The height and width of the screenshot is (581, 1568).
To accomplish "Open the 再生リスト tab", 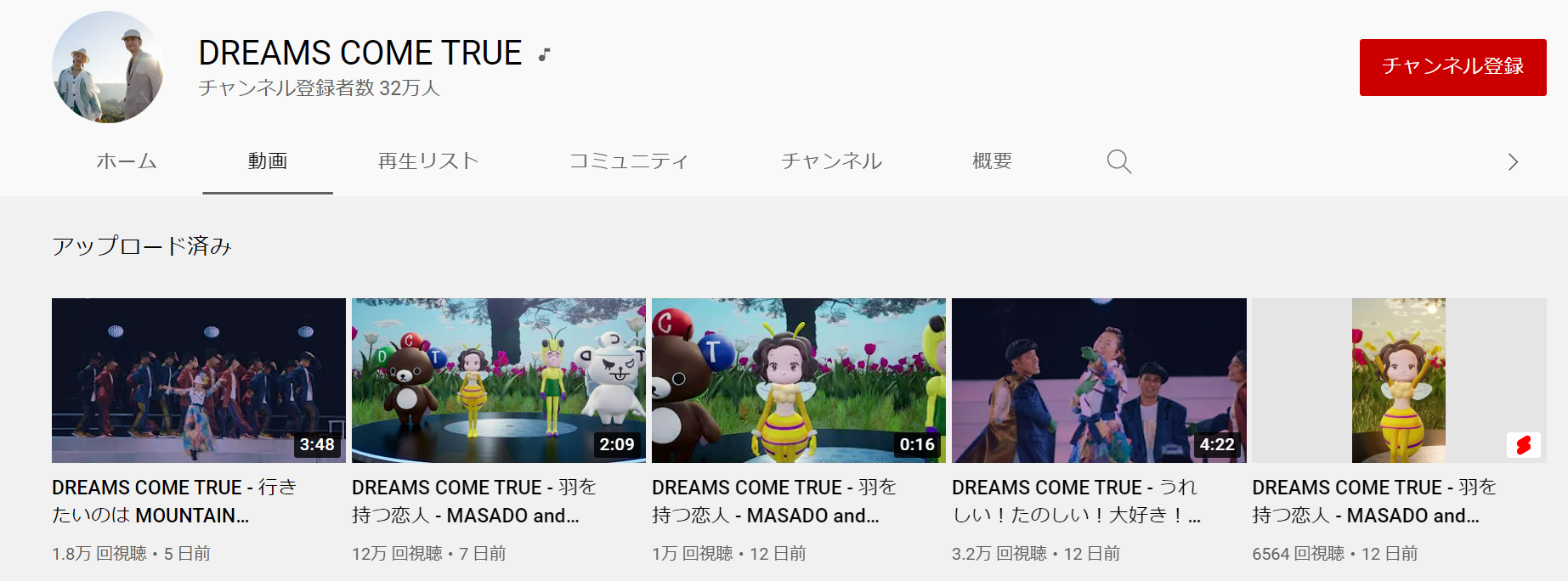I will pyautogui.click(x=428, y=161).
